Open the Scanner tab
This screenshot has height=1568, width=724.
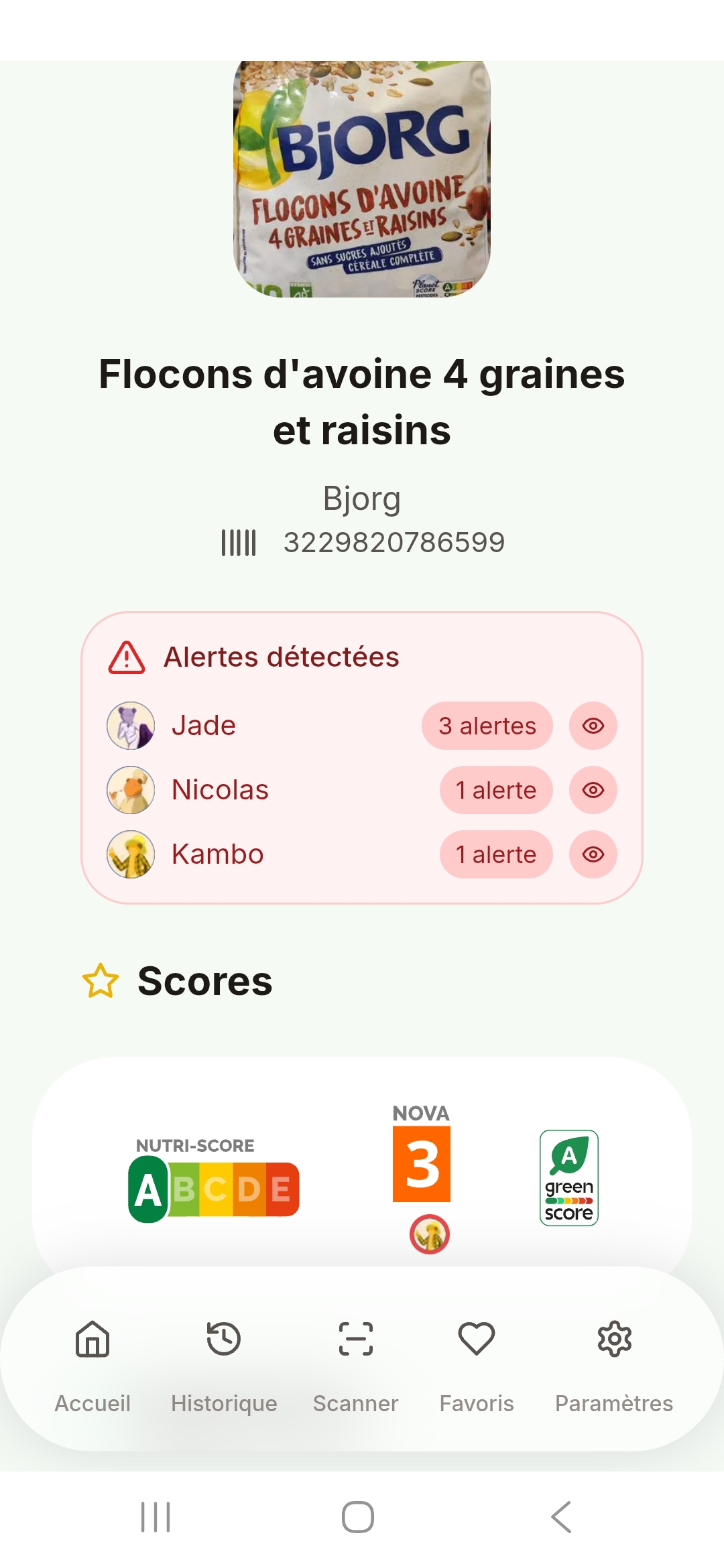click(x=355, y=1360)
